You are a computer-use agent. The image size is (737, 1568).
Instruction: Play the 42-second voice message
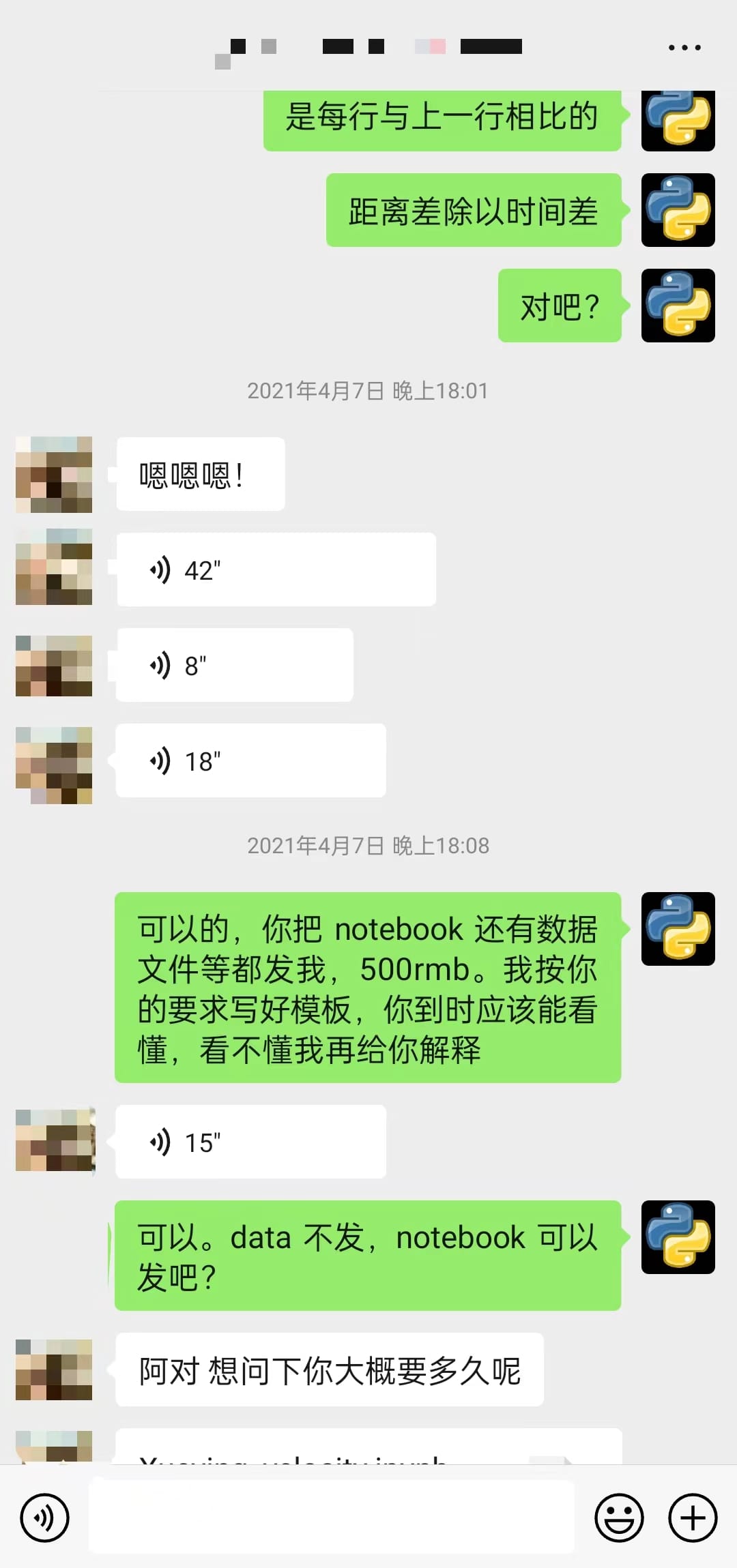[276, 569]
